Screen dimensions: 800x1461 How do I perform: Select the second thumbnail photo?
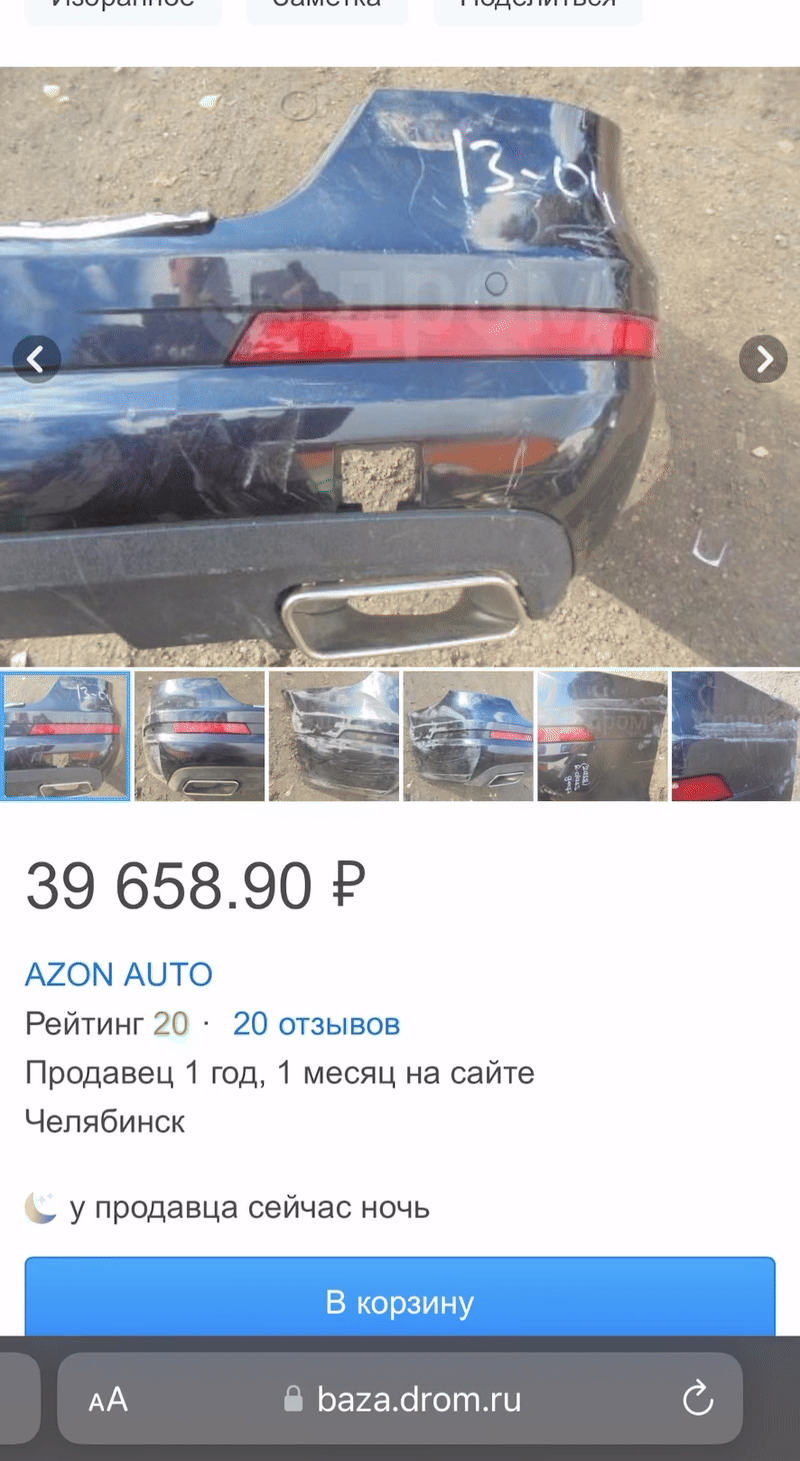[200, 736]
